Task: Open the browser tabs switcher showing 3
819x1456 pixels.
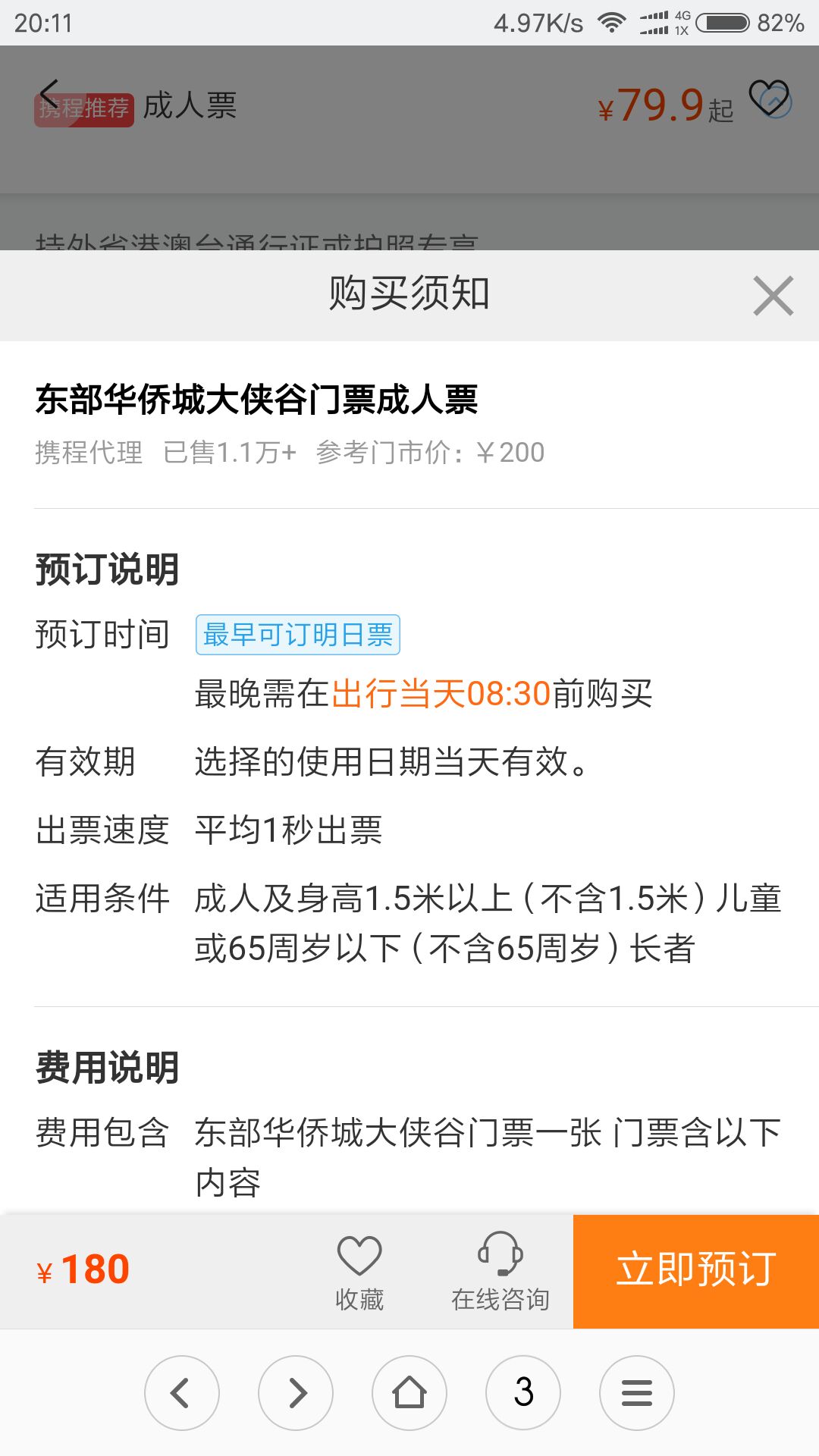Action: [x=523, y=1393]
